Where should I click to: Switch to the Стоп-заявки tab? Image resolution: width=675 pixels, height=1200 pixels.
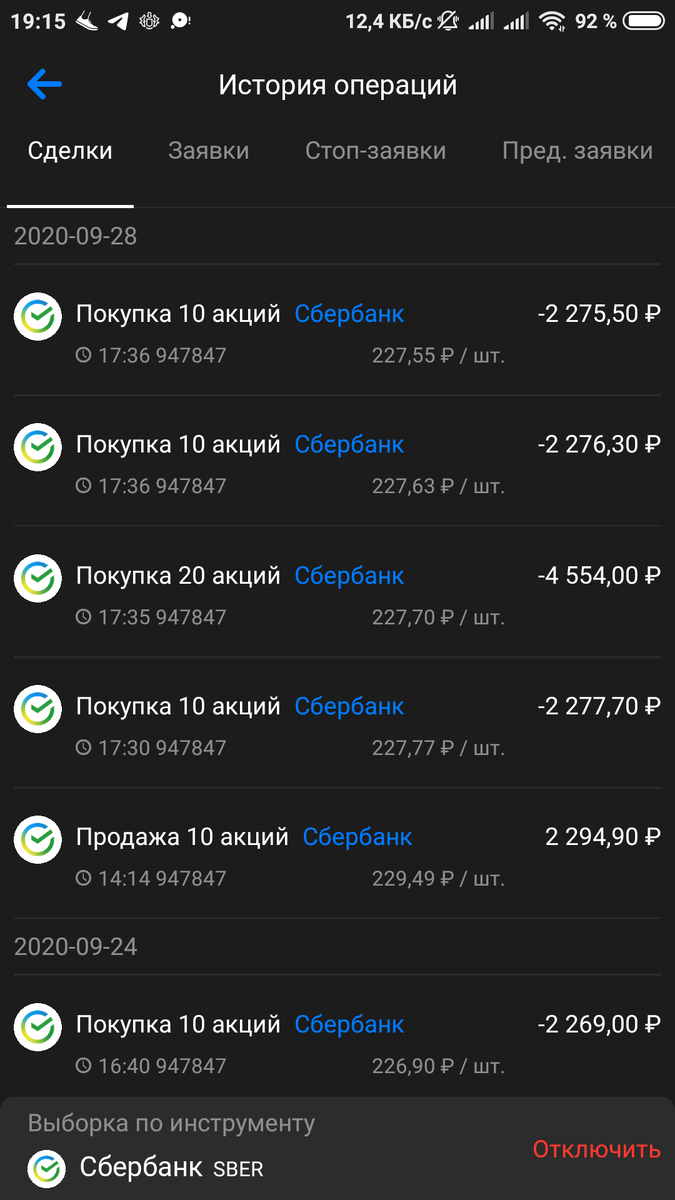point(375,152)
